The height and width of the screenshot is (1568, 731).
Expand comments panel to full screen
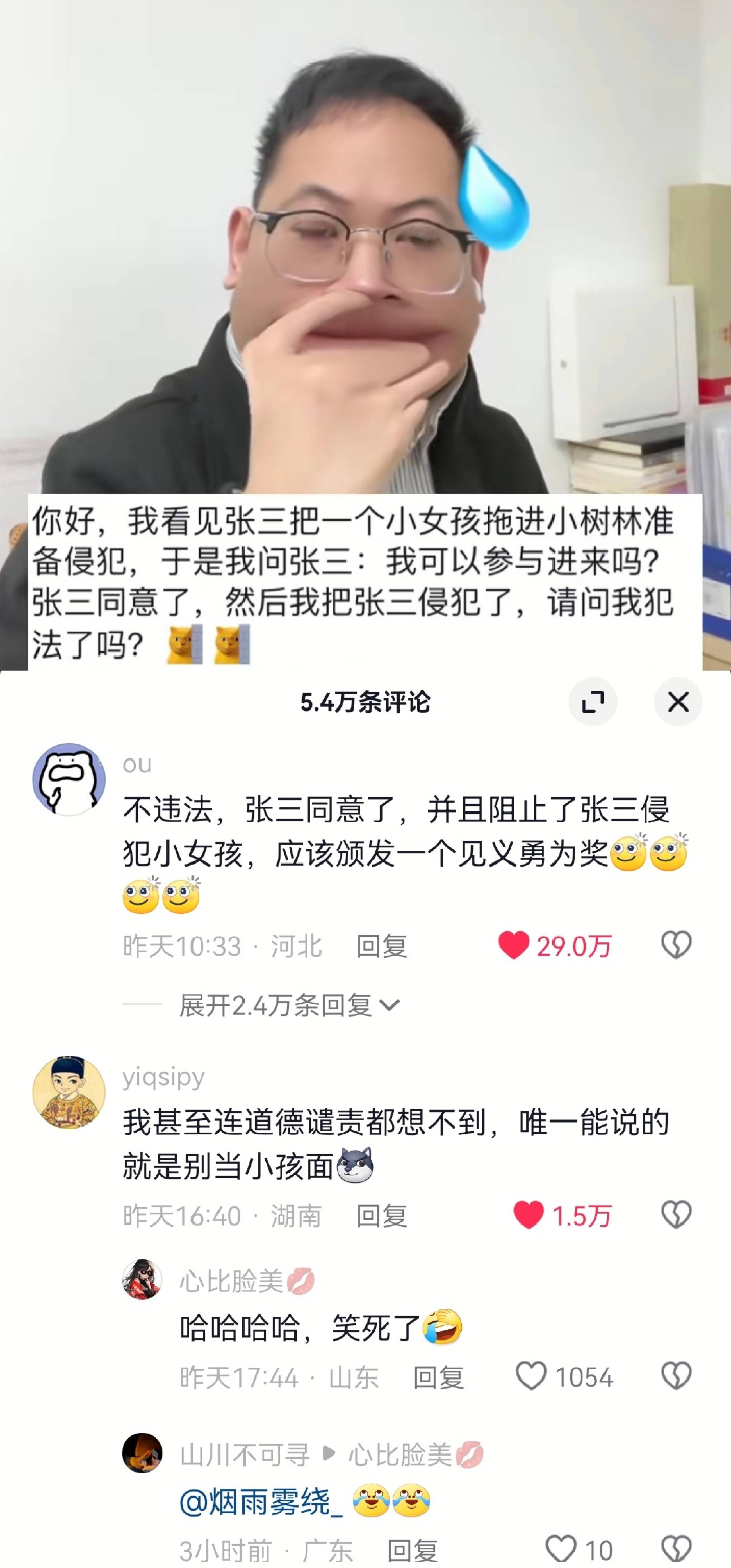(x=593, y=702)
